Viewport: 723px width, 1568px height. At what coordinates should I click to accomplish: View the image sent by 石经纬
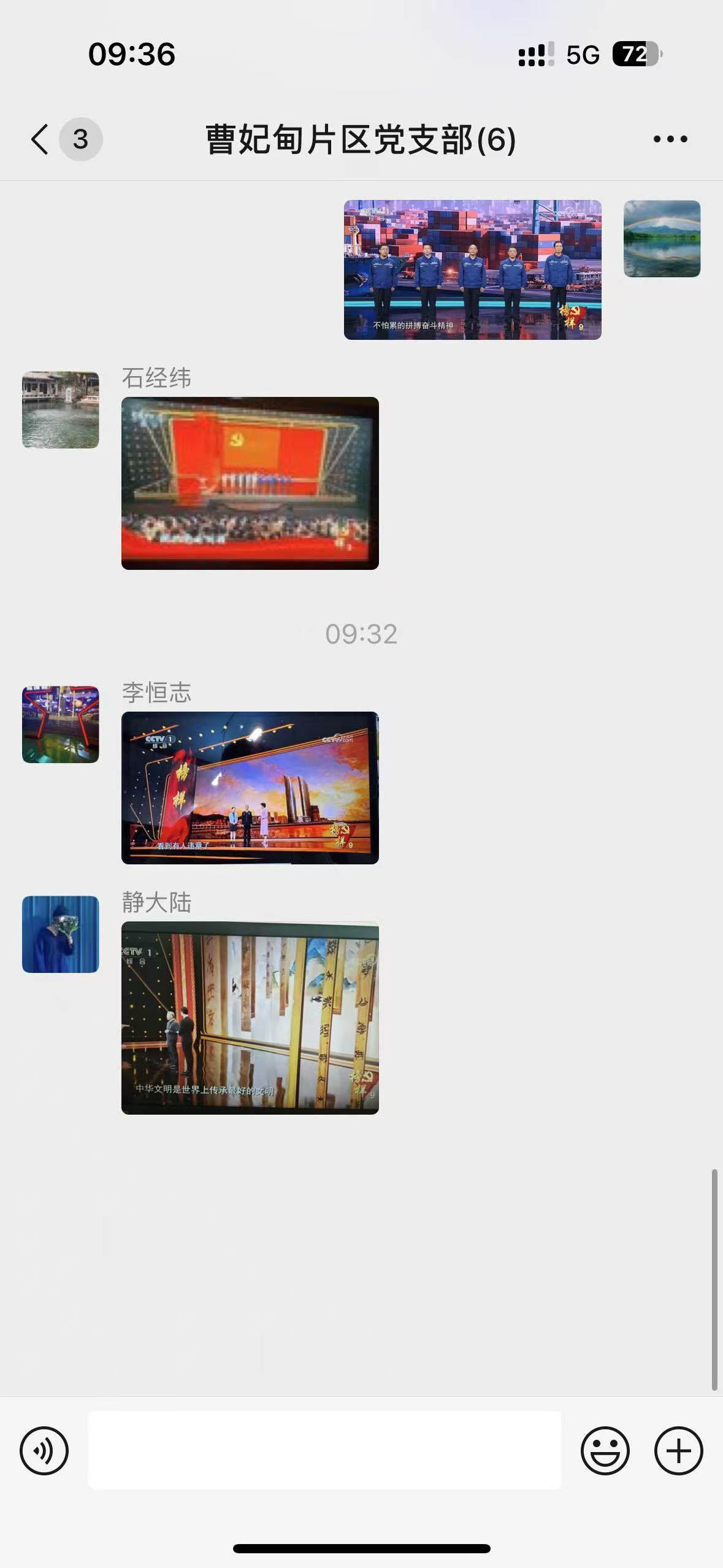pyautogui.click(x=250, y=483)
